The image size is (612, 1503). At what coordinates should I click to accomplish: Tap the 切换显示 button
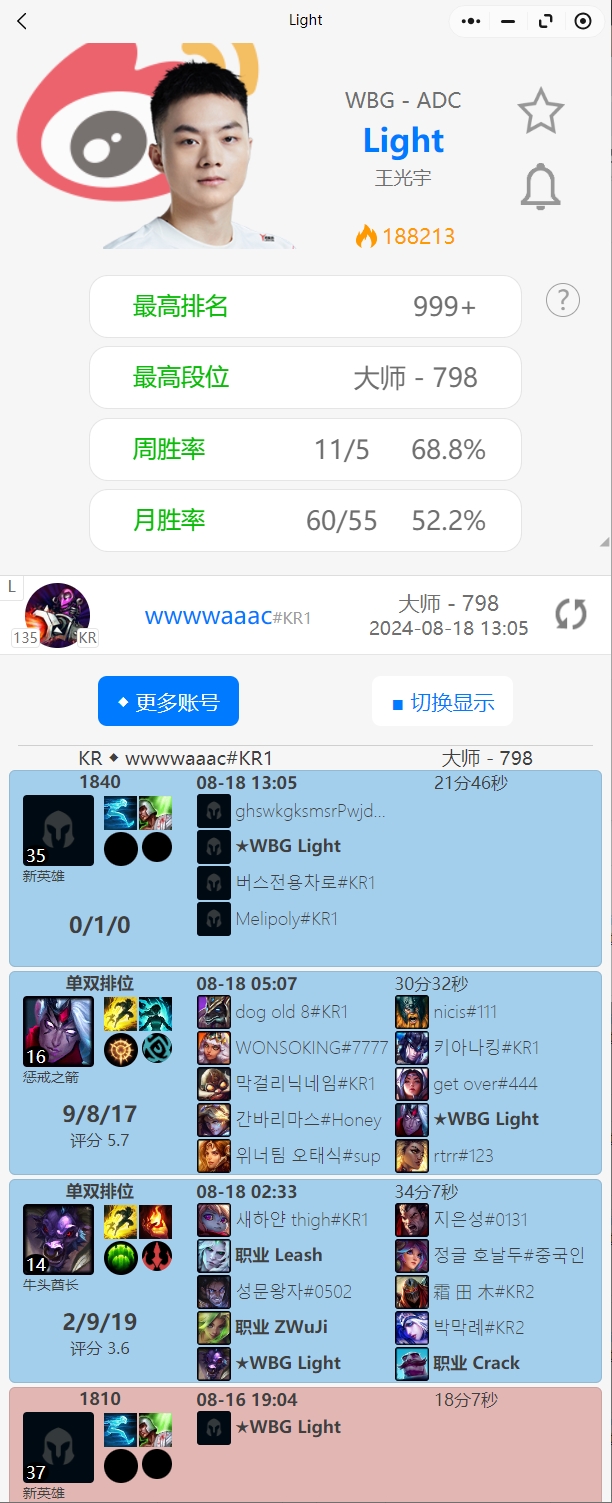tap(442, 702)
